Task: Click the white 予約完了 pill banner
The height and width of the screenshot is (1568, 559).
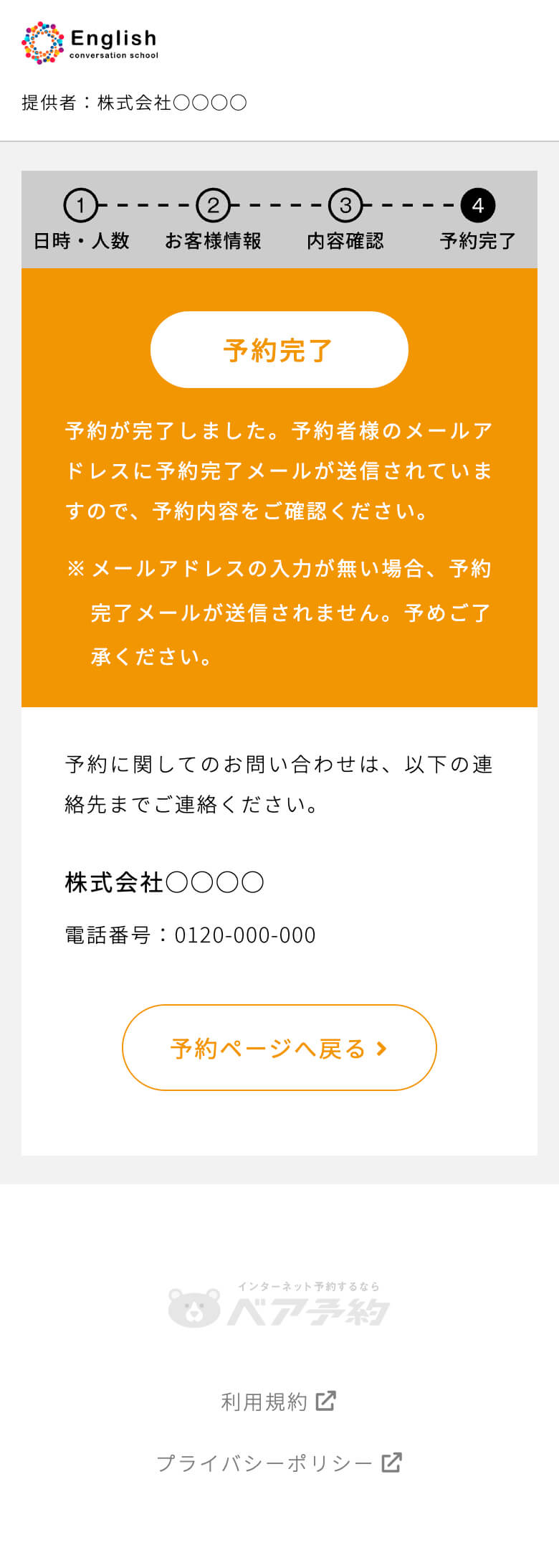Action: [279, 349]
